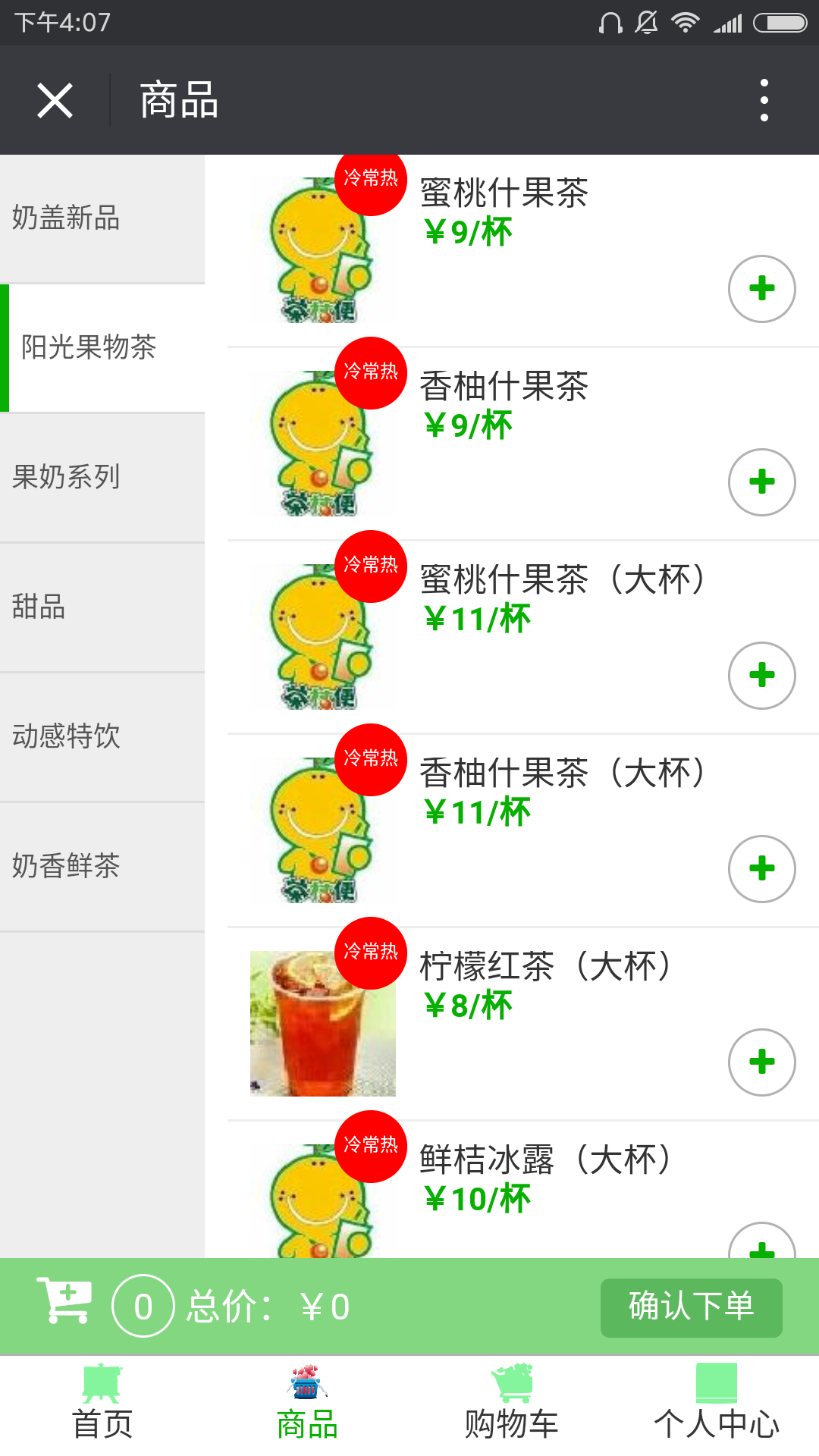Viewport: 819px width, 1456px height.
Task: Go to the 首页 tab
Action: click(x=102, y=1405)
